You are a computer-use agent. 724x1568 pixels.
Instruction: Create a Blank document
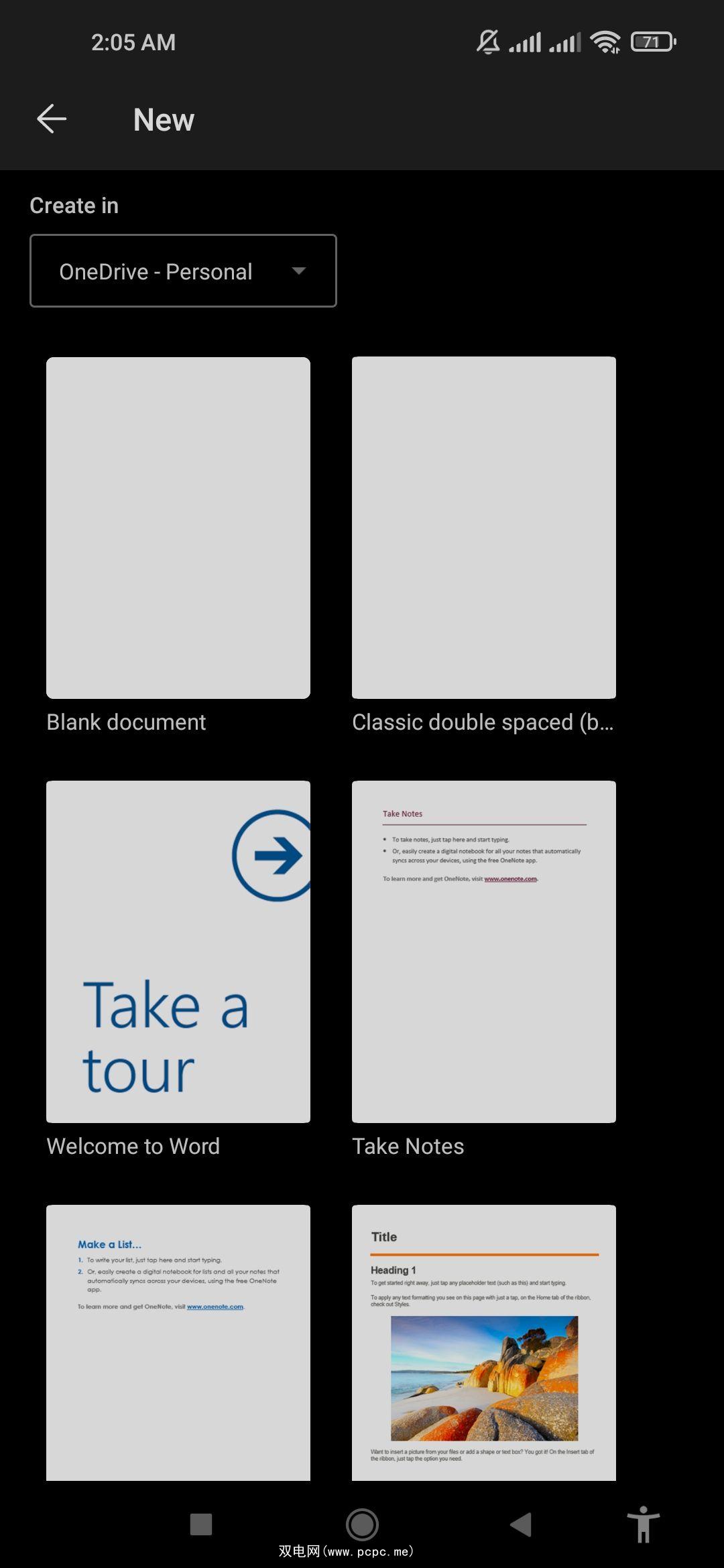click(178, 528)
